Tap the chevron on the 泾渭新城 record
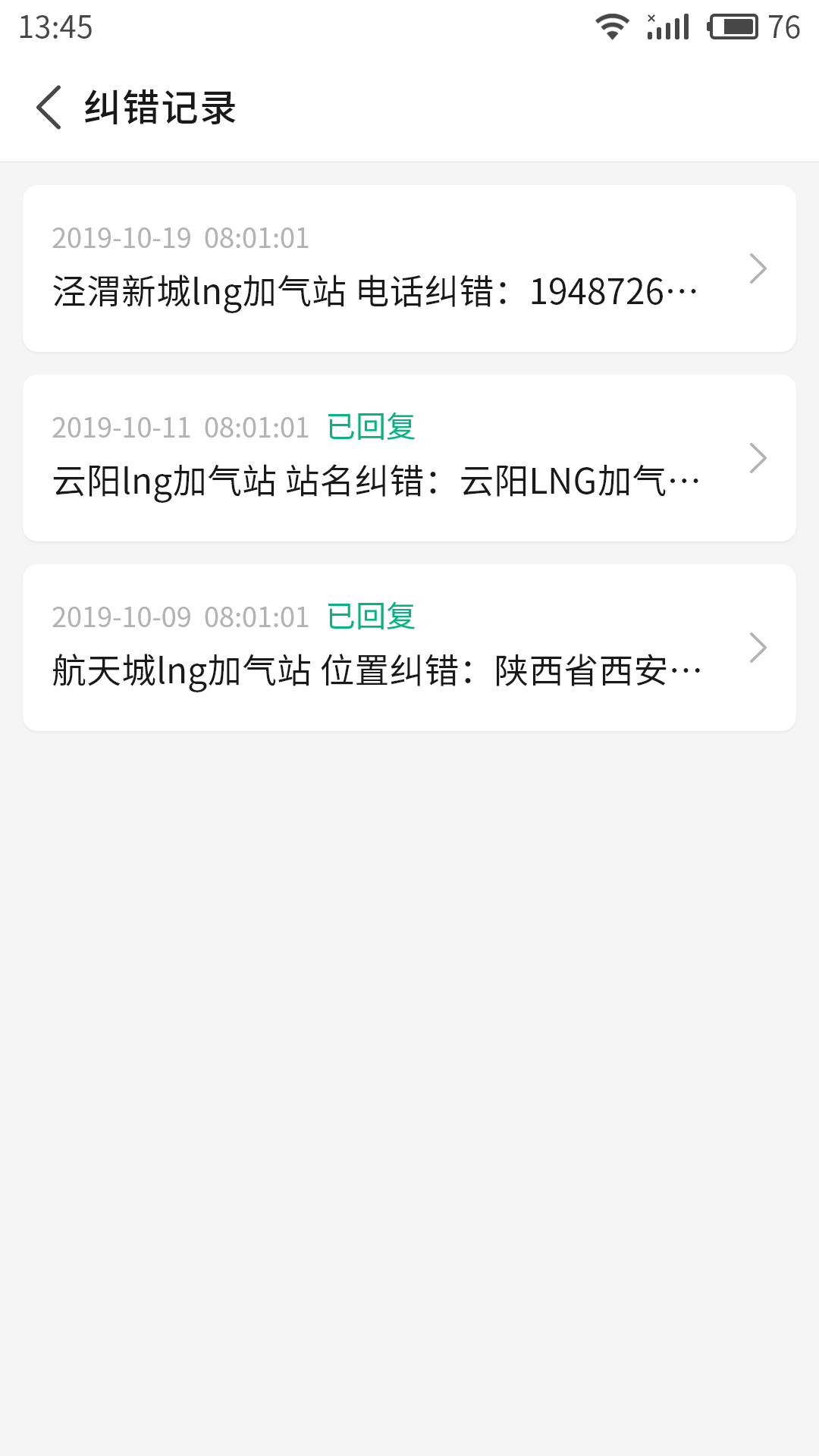Image resolution: width=819 pixels, height=1456 pixels. coord(758,267)
